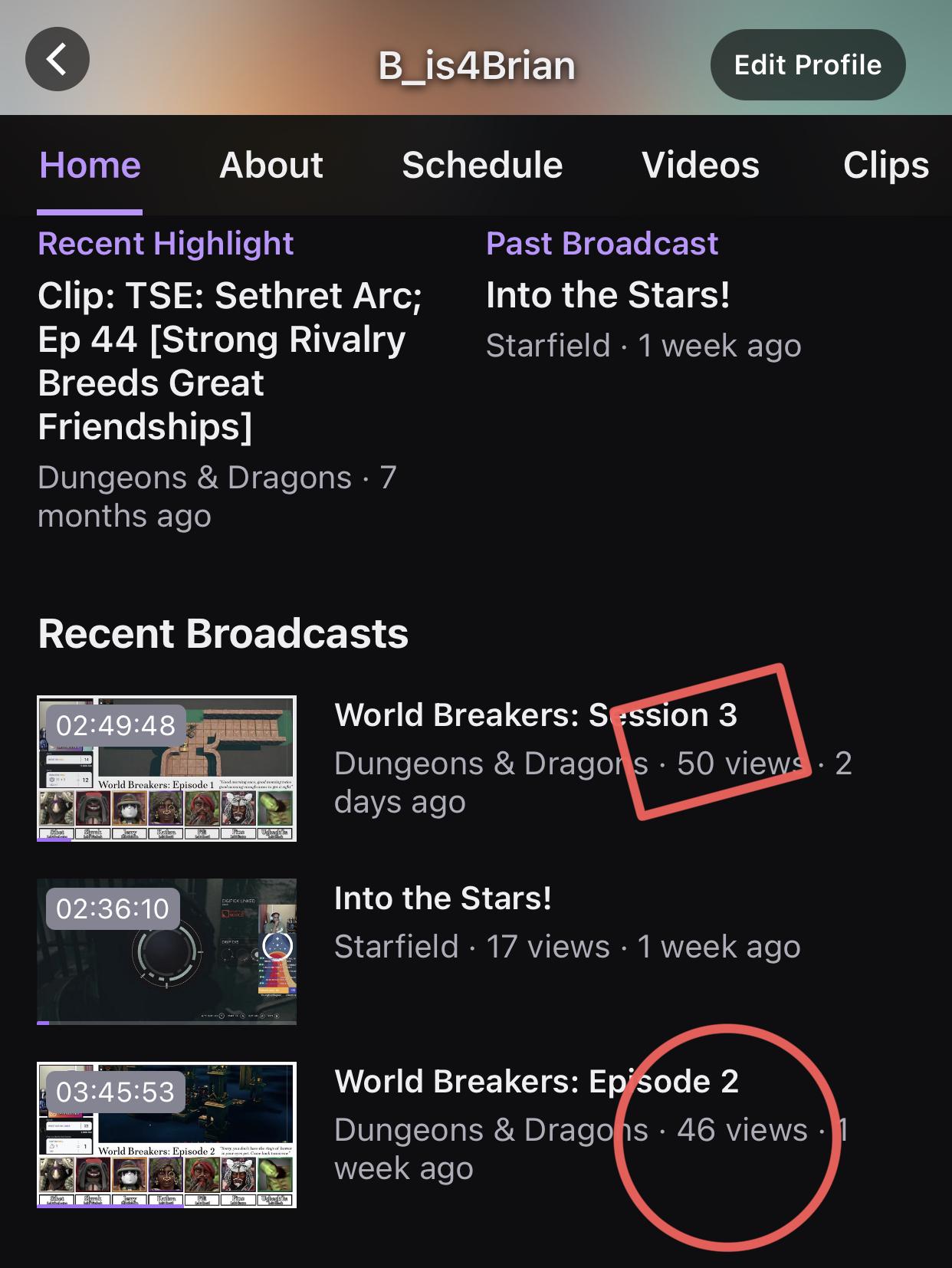Play the 17-view Into the Stars! broadcast
The width and height of the screenshot is (952, 1268).
tap(167, 951)
